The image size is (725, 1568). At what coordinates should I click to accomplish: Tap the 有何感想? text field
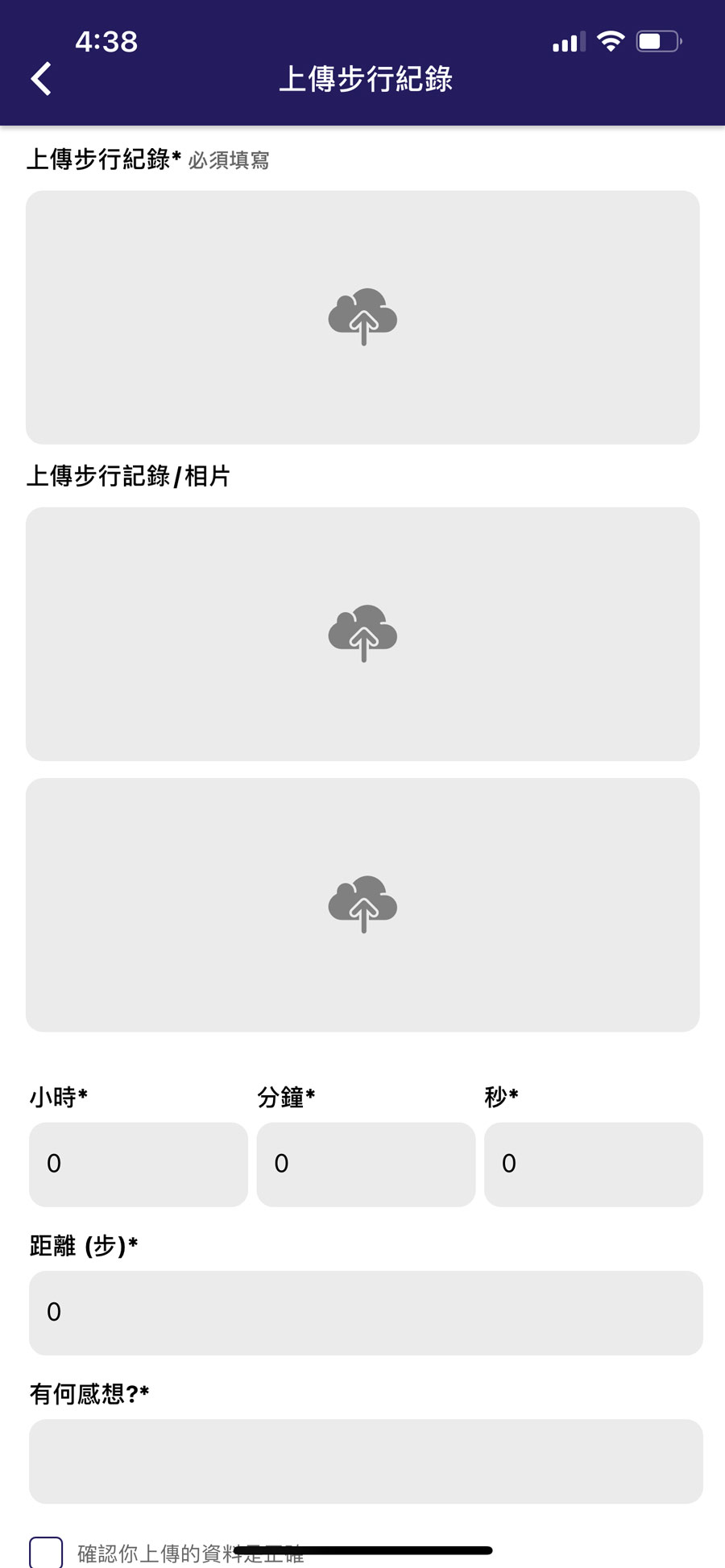pyautogui.click(x=366, y=1461)
